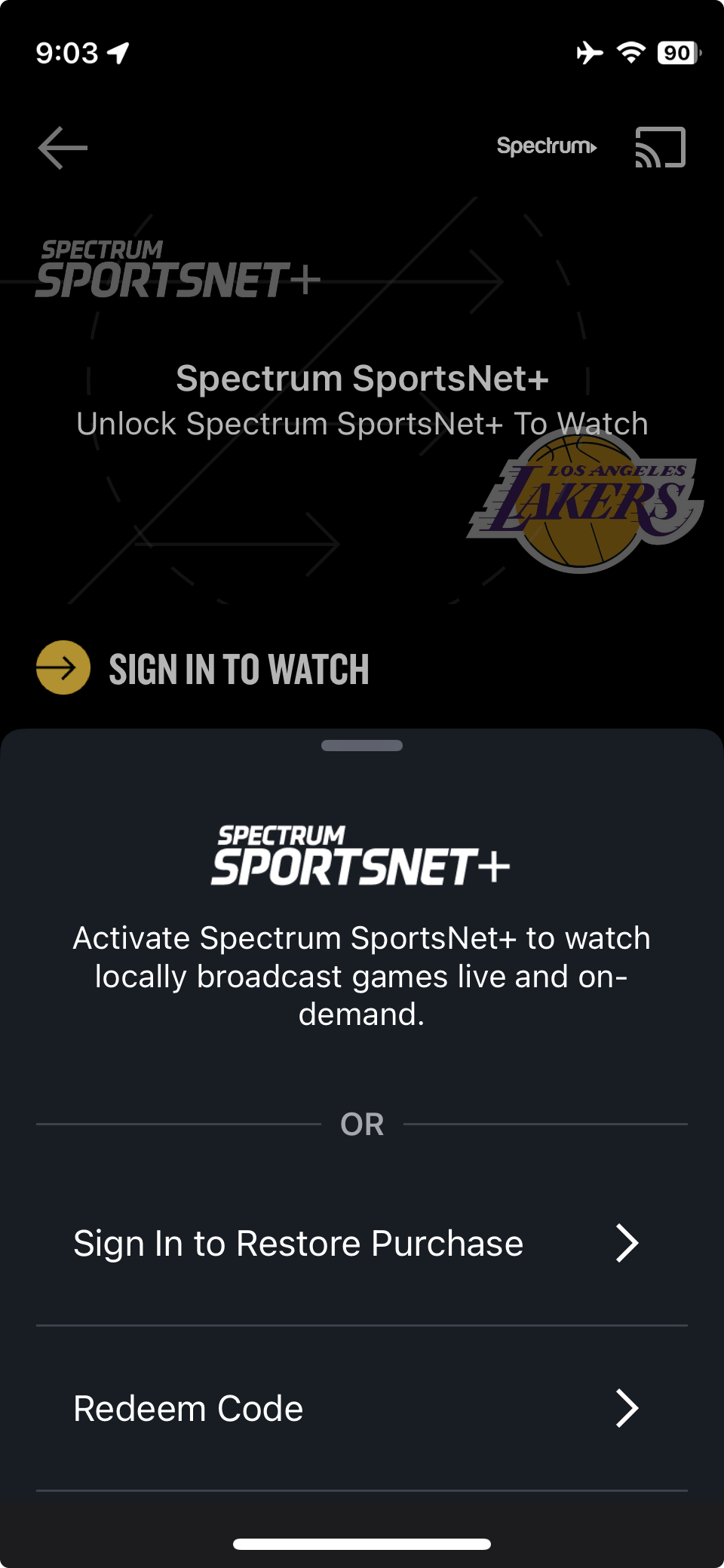Tap Sign In To Watch

click(x=203, y=668)
